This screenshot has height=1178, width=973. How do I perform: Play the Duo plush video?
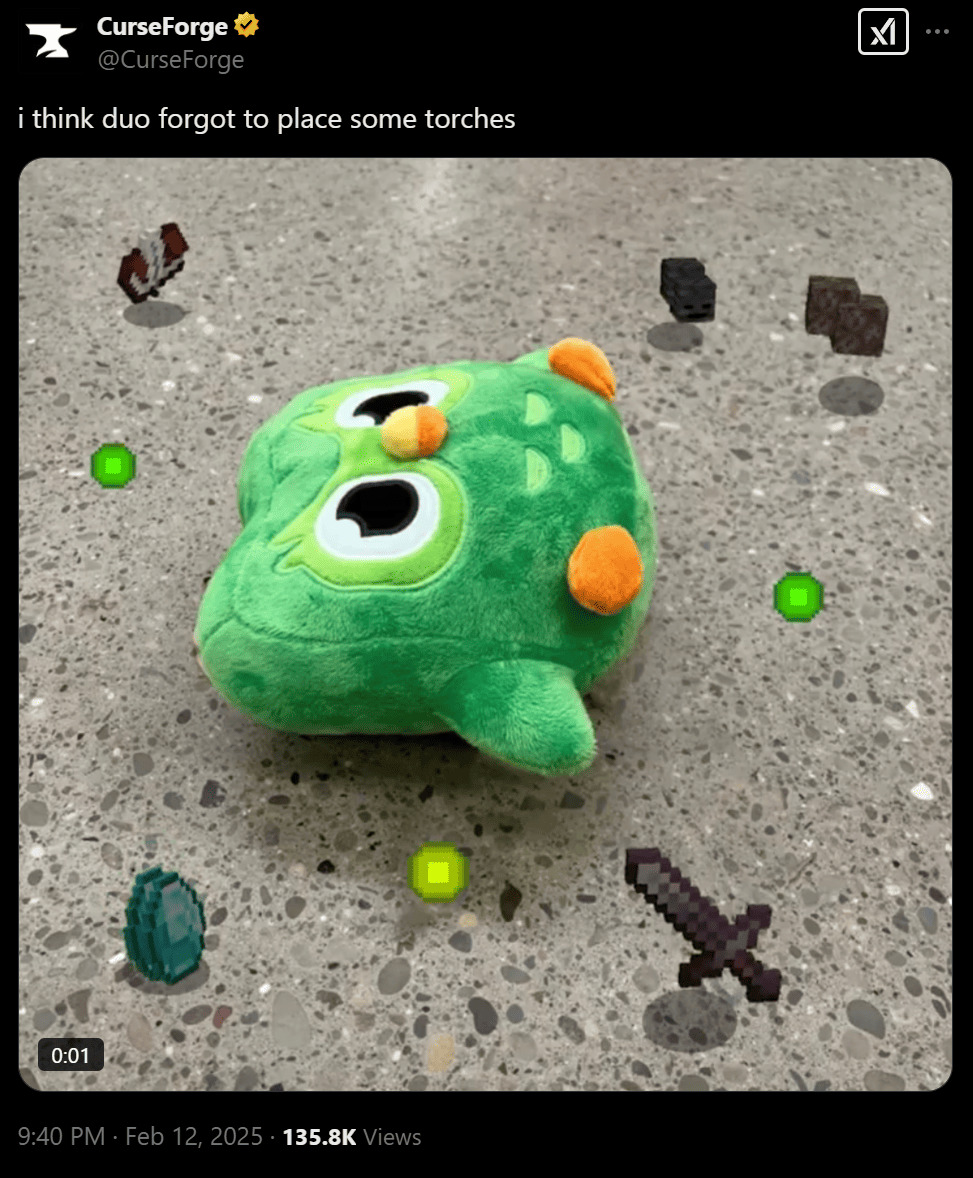tap(485, 624)
